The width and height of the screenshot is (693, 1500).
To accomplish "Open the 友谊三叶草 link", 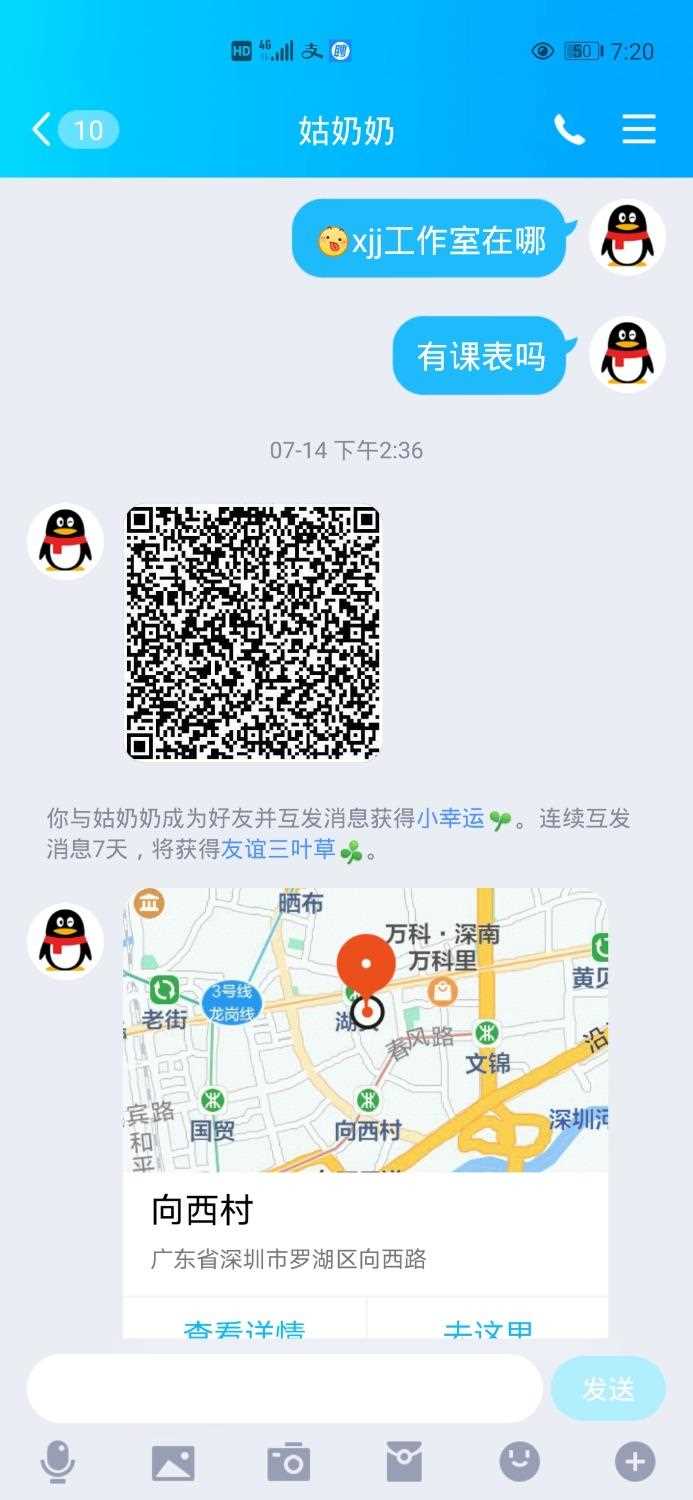I will coord(278,850).
